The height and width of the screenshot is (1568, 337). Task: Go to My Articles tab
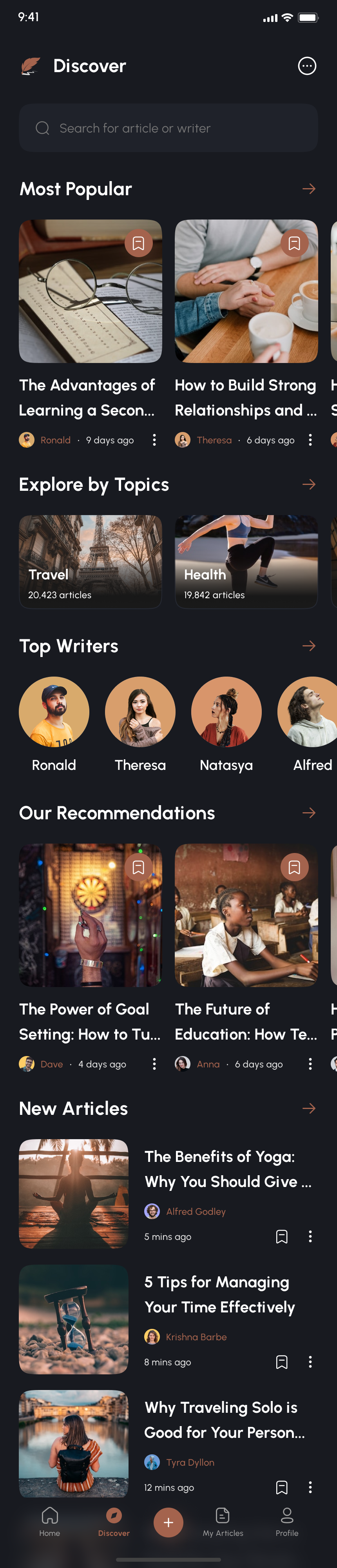click(x=223, y=1521)
